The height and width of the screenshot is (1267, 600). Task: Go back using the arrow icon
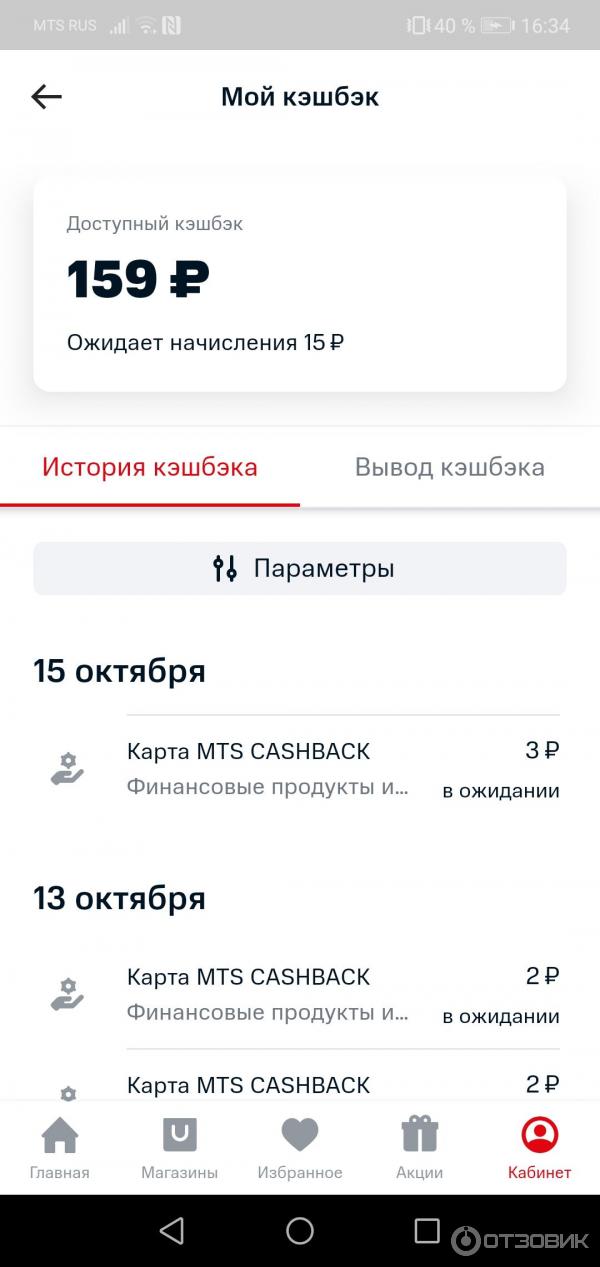(x=47, y=97)
